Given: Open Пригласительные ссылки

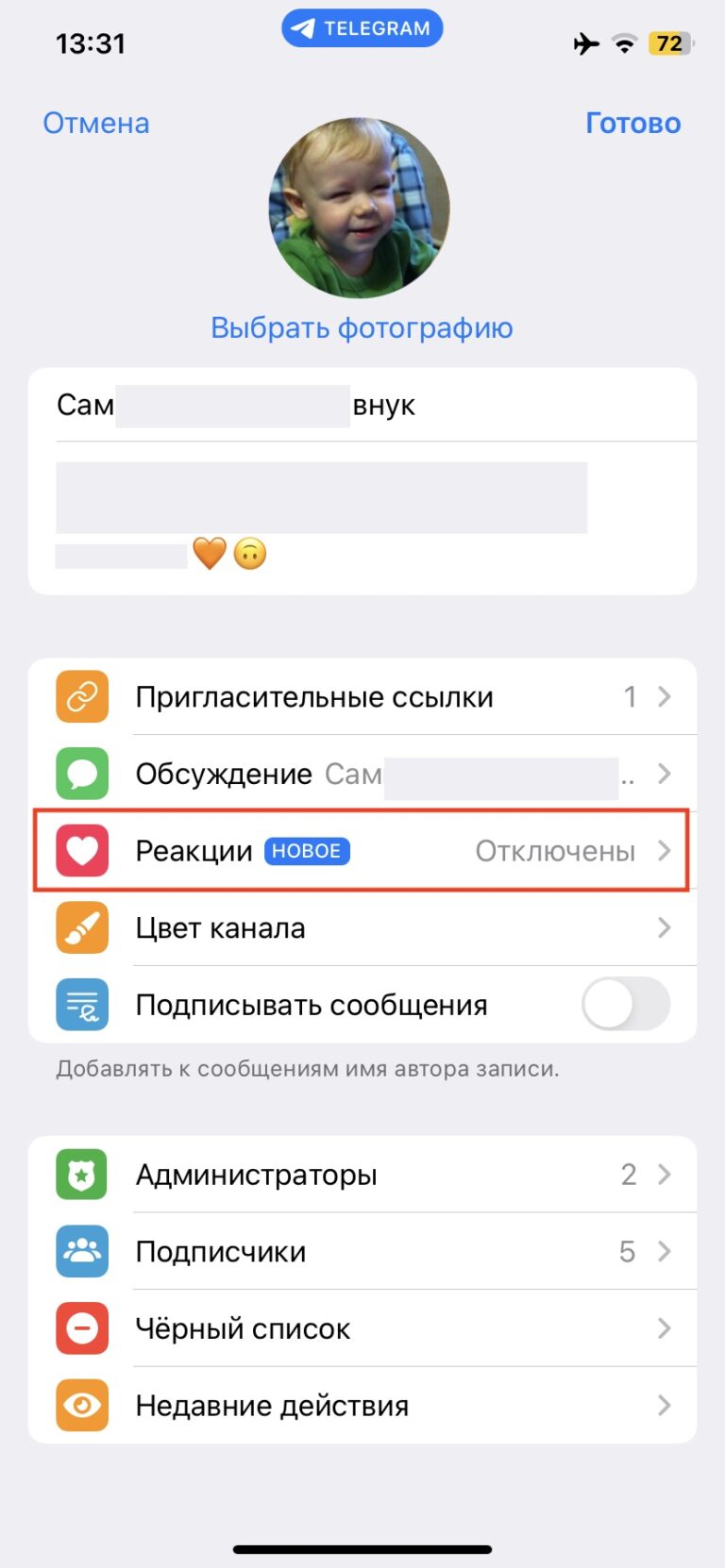Looking at the screenshot, I should click(x=362, y=697).
